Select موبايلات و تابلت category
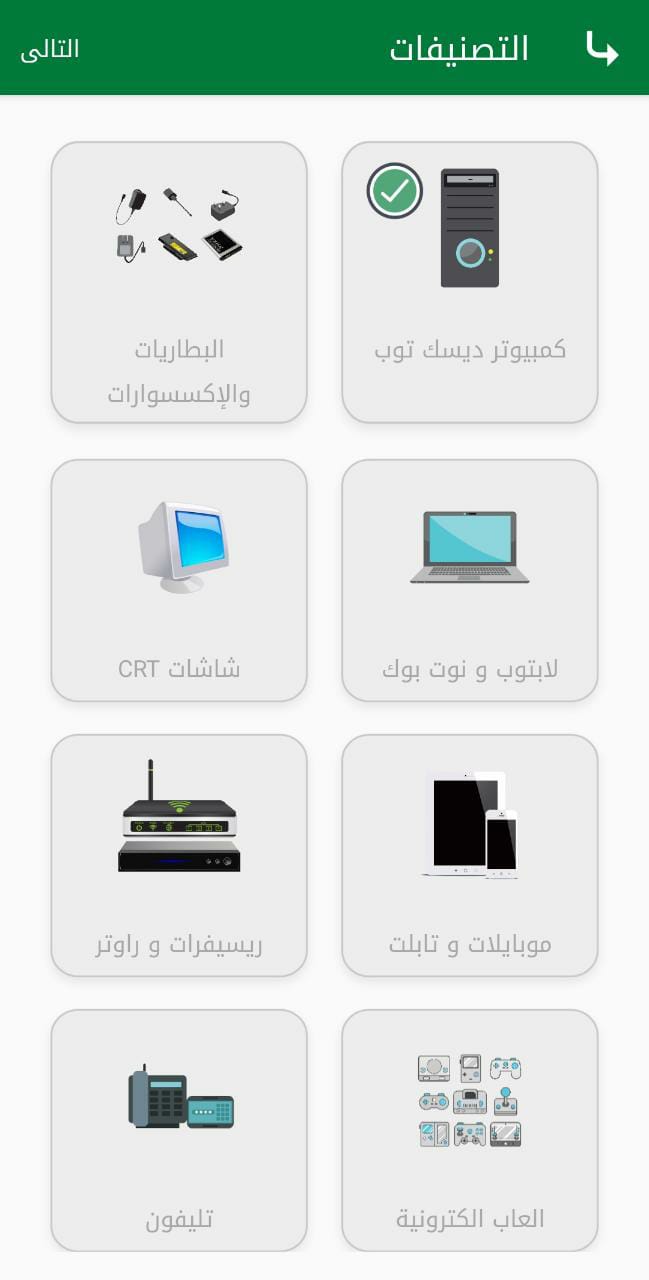 pyautogui.click(x=470, y=855)
